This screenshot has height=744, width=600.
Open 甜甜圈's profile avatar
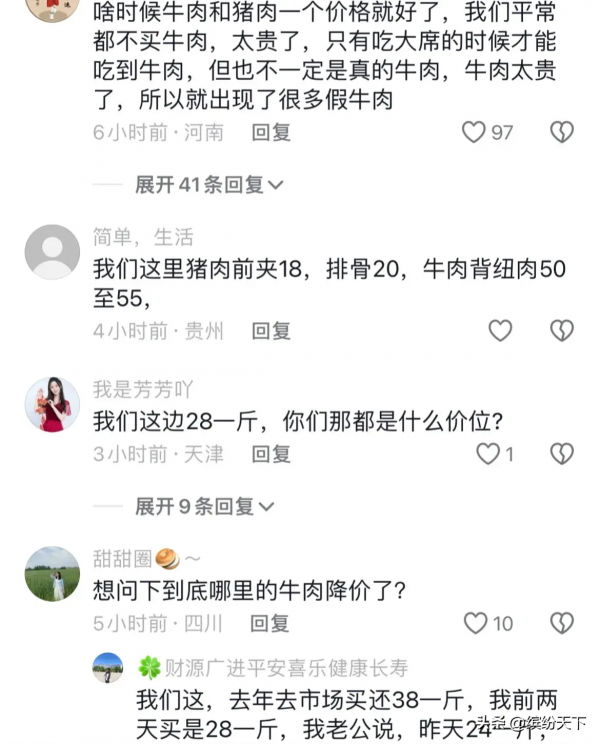coord(52,573)
